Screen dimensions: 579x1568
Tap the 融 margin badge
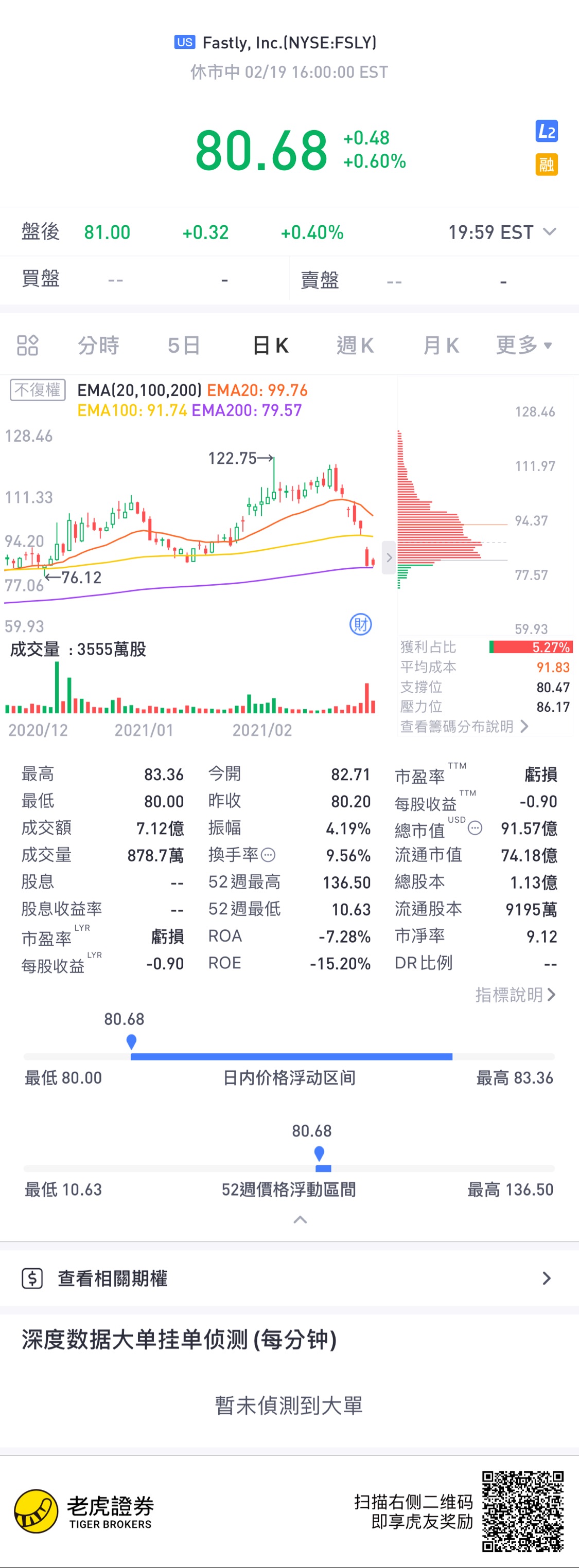coord(546,165)
